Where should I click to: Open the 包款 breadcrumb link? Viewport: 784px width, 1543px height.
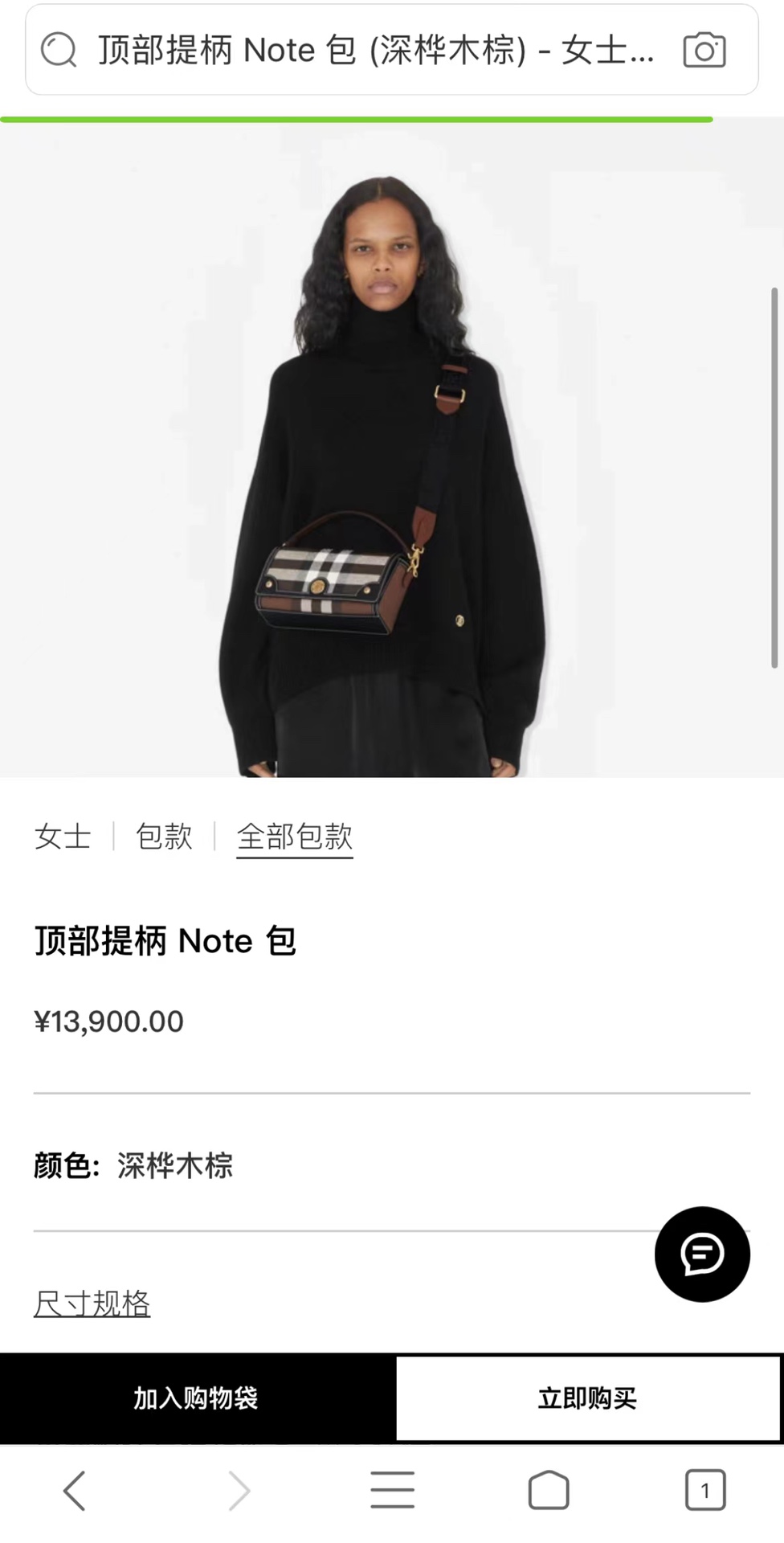tap(164, 837)
